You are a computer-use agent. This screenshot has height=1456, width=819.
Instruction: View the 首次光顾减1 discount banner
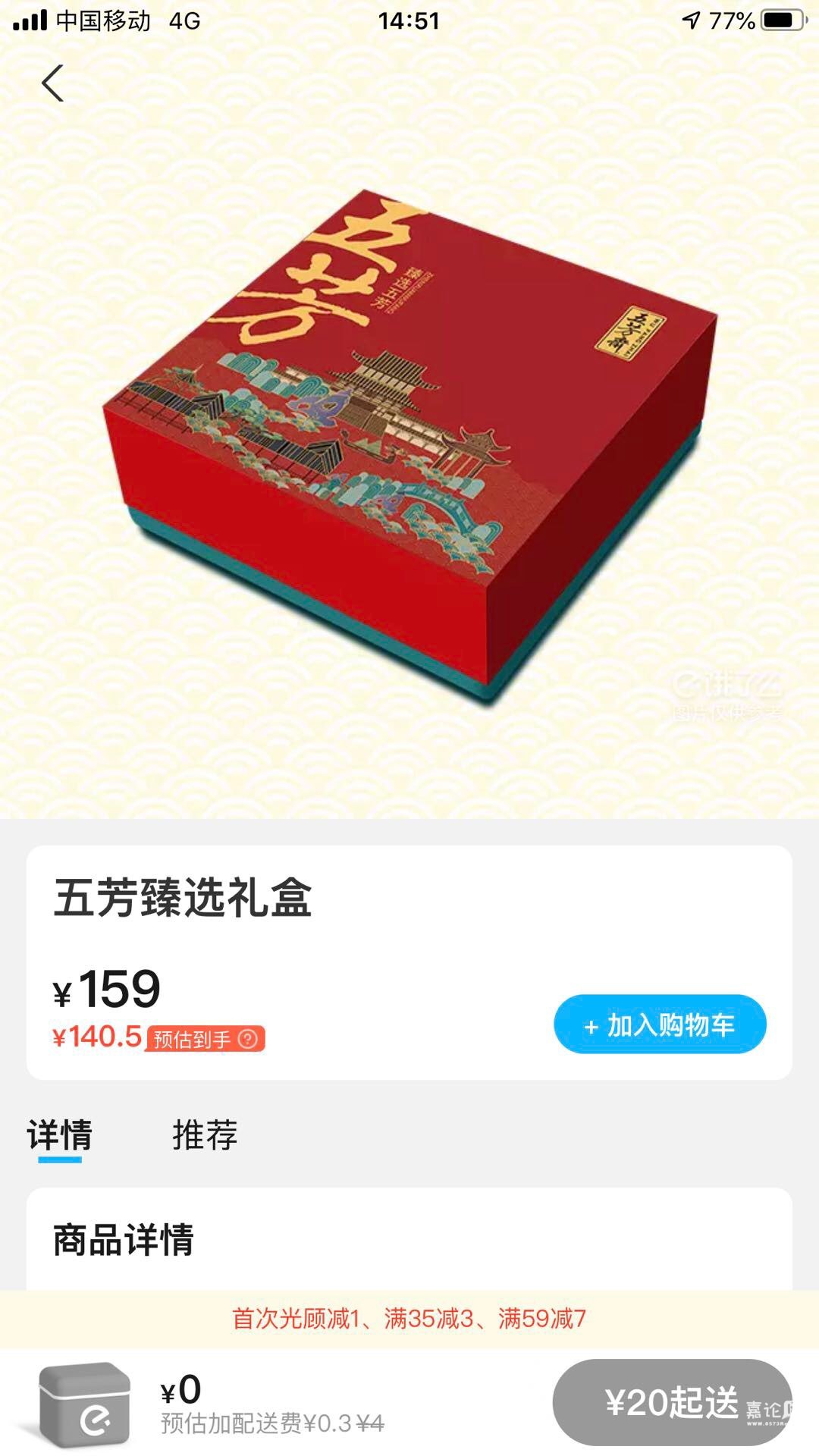click(409, 1319)
